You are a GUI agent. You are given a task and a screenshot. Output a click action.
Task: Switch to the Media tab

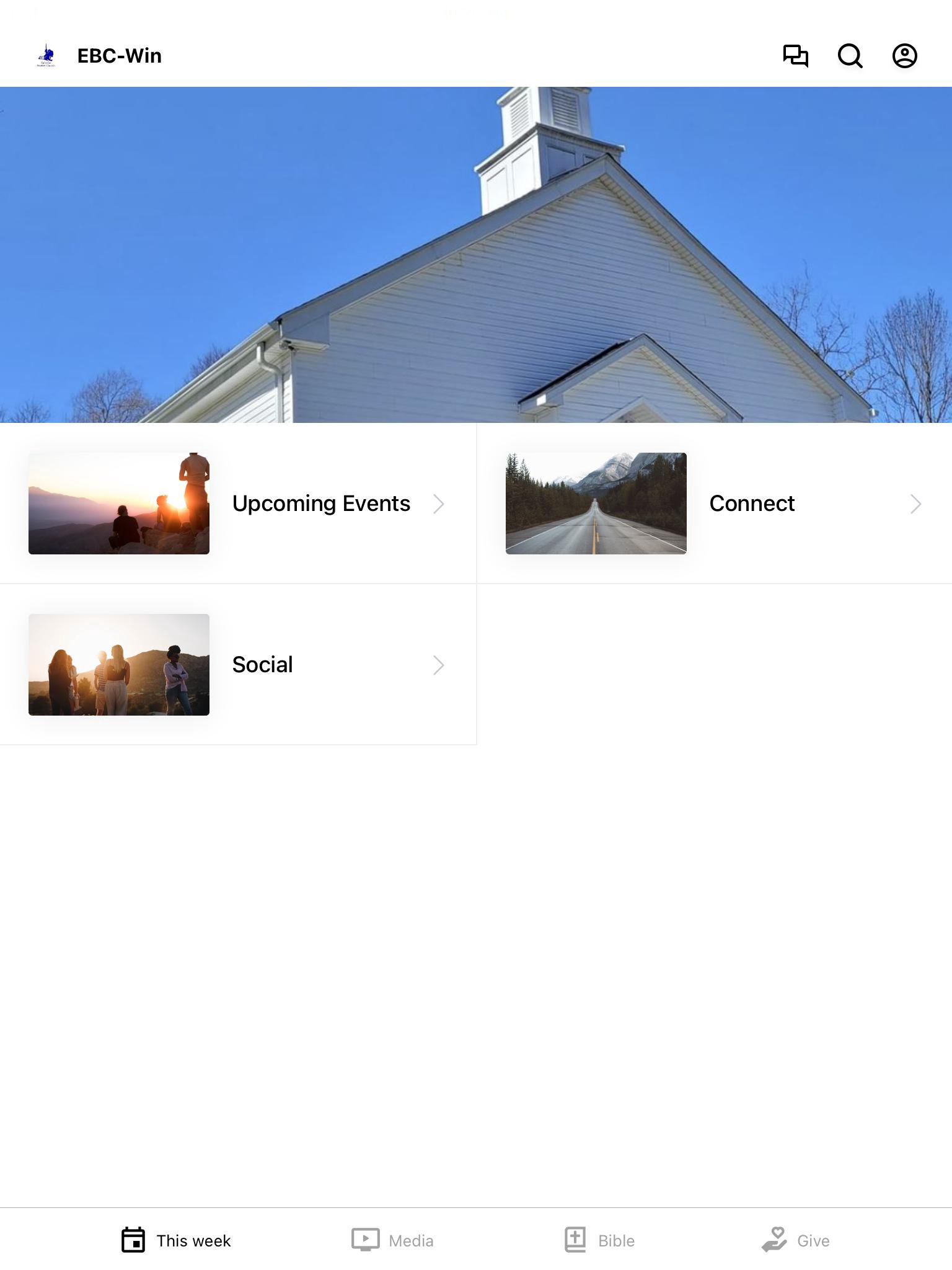pos(393,1240)
